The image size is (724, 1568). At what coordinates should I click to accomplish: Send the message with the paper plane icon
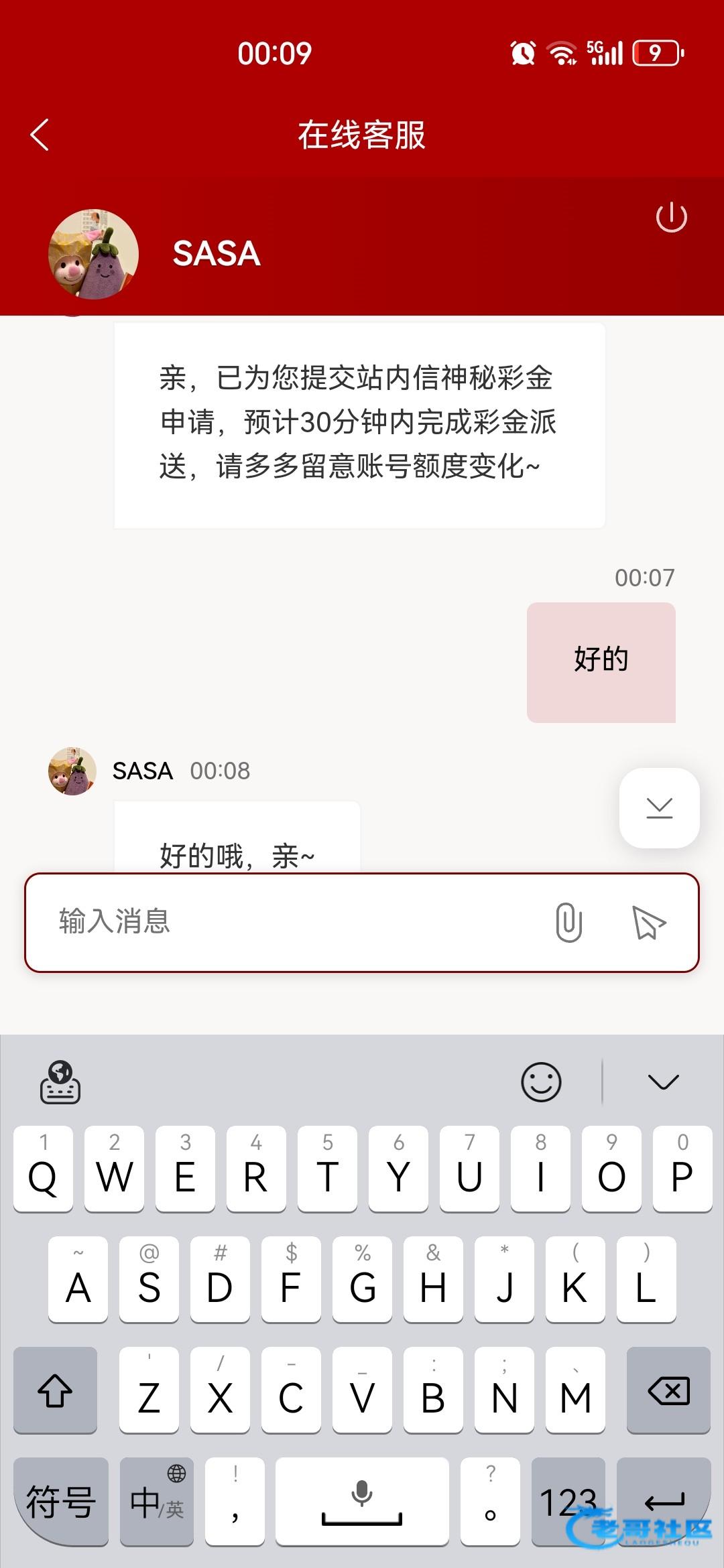(x=648, y=923)
